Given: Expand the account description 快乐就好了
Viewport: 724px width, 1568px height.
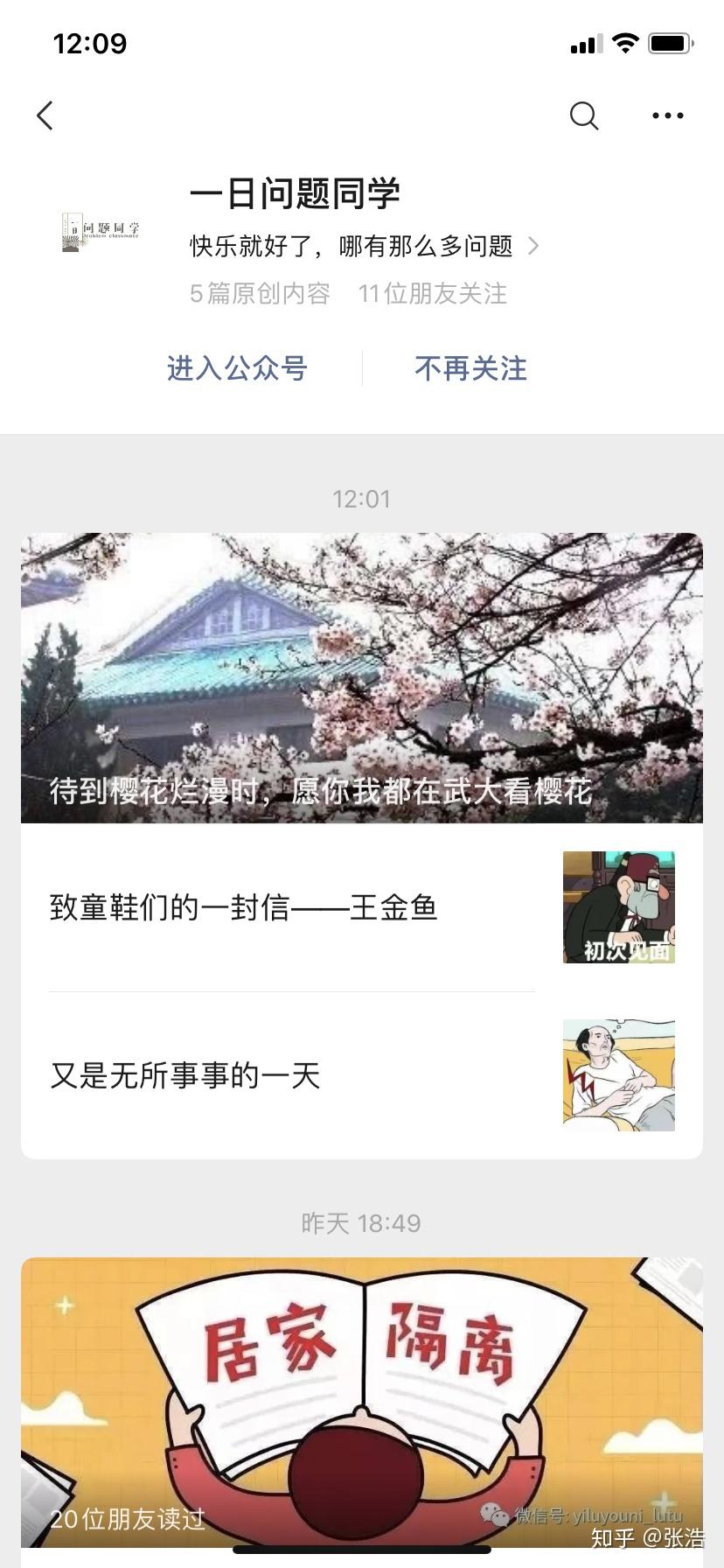Looking at the screenshot, I should coord(364,246).
